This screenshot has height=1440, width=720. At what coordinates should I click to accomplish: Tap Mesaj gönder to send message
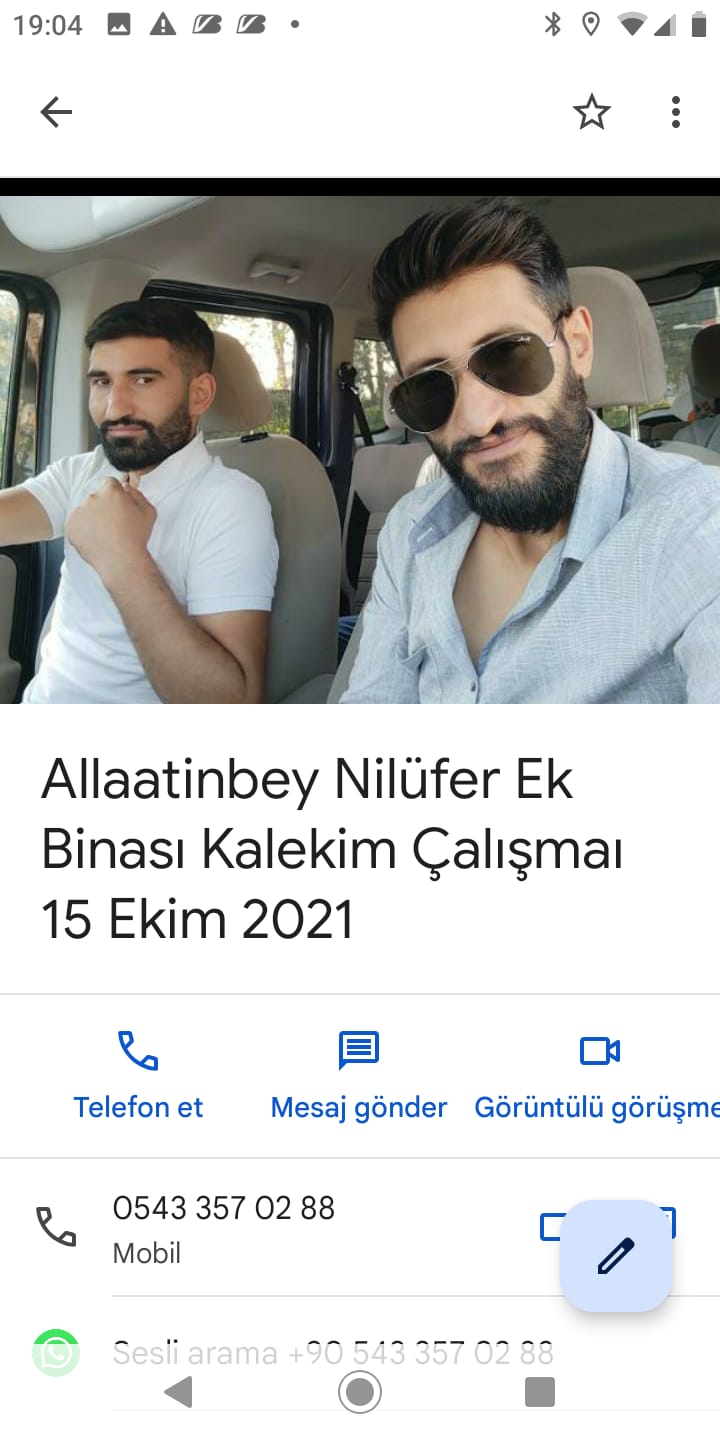tap(359, 1075)
